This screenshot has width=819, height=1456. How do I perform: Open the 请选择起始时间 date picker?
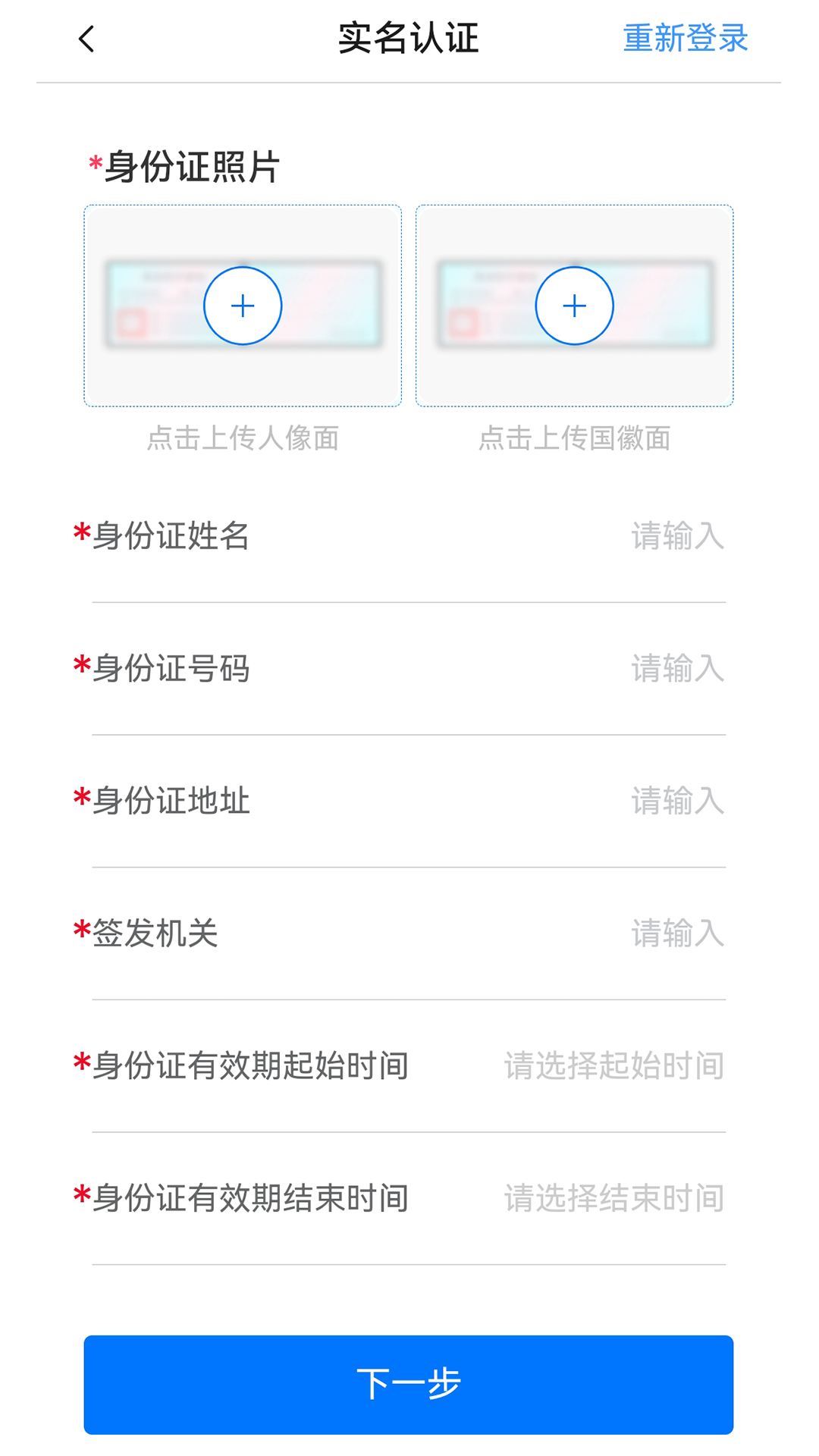pyautogui.click(x=613, y=1065)
